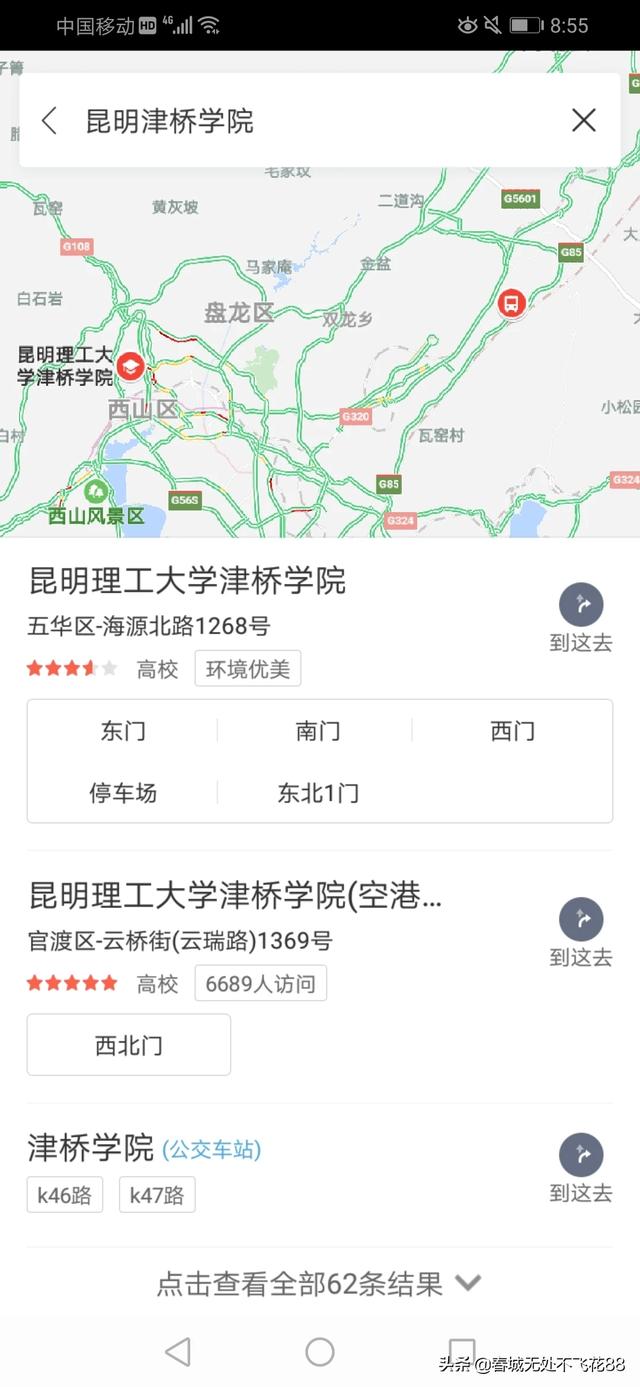
Task: Clear the search text with the X
Action: [584, 121]
